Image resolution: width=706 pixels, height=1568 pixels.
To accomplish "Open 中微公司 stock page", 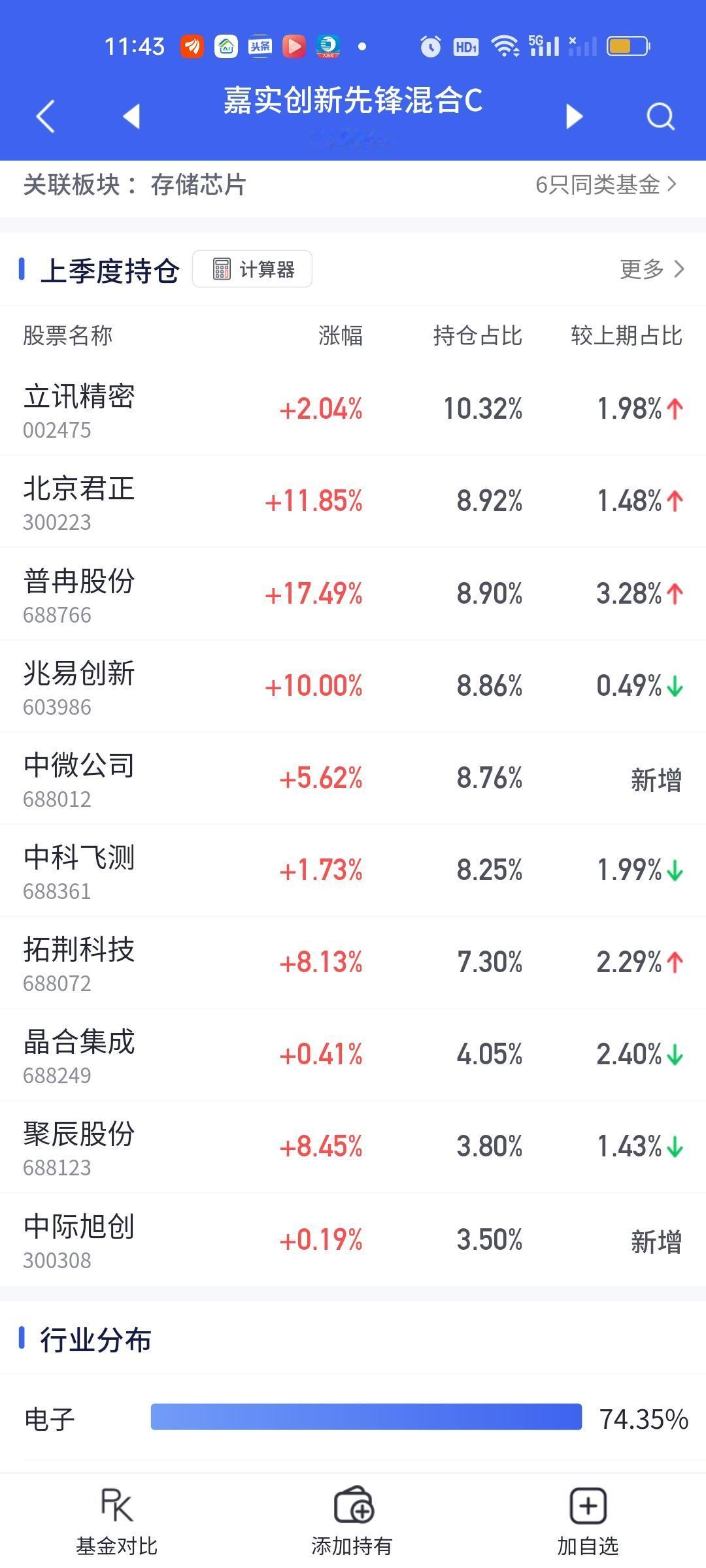I will coord(353,779).
